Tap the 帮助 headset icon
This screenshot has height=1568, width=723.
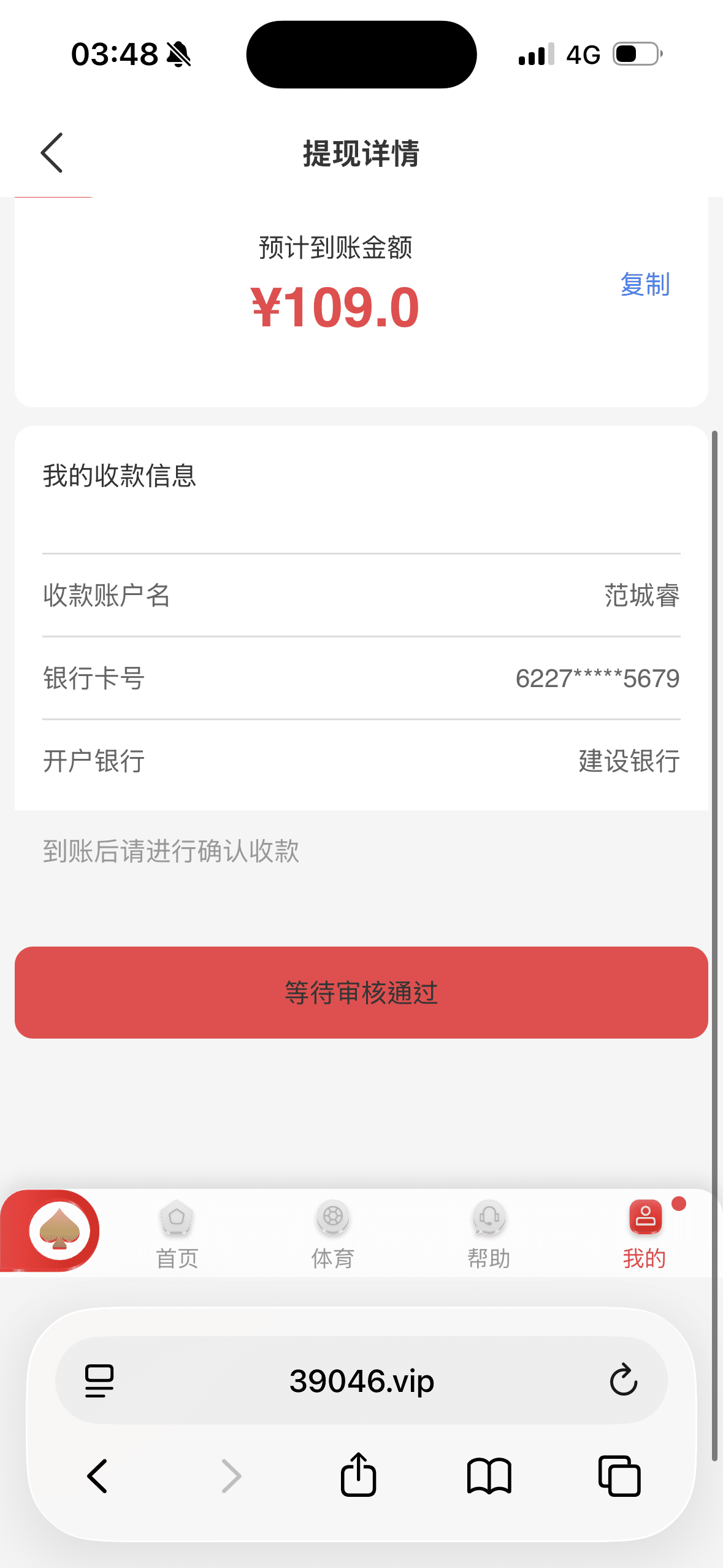tap(488, 1218)
